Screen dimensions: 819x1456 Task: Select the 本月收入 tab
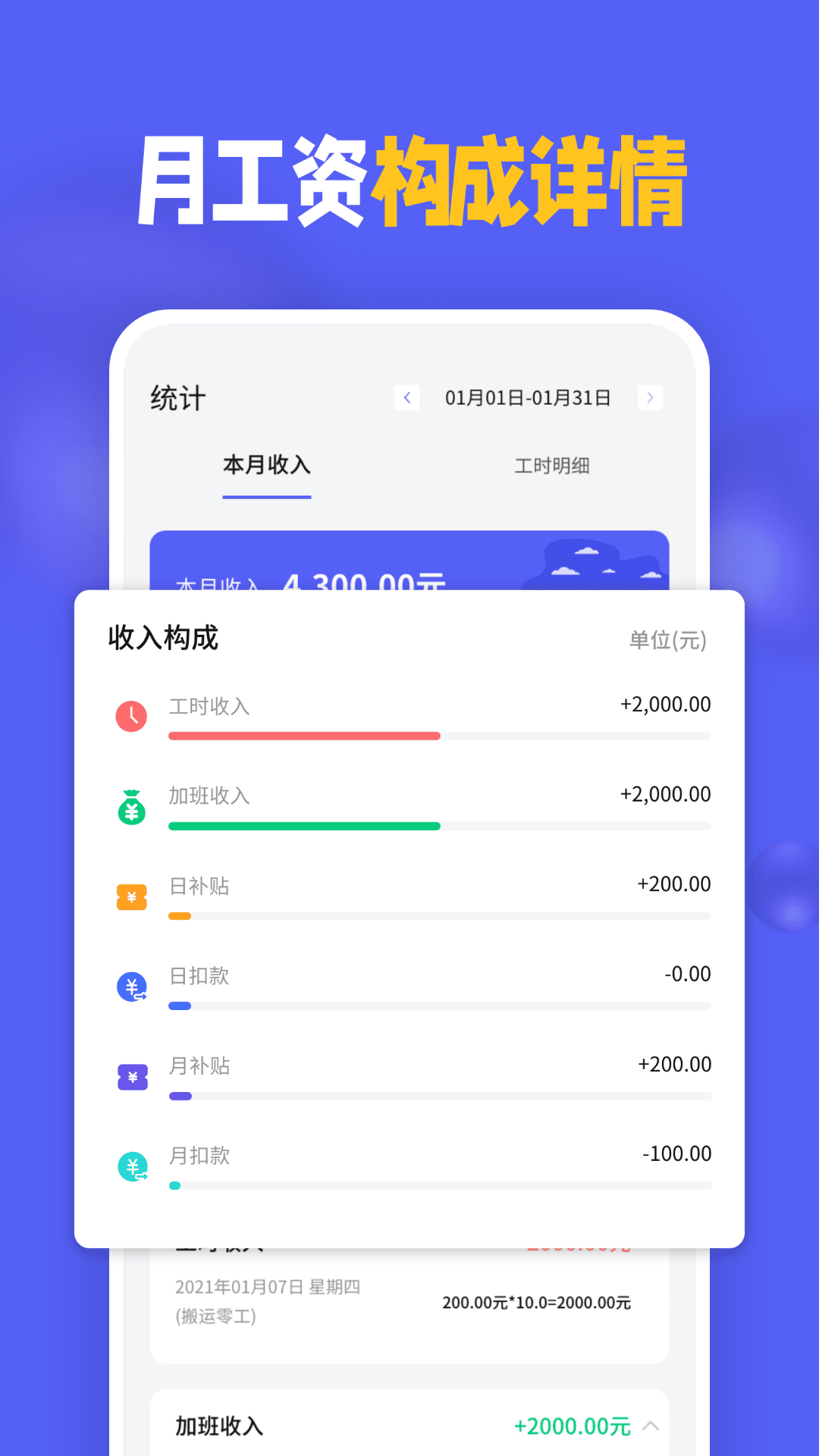(x=266, y=466)
